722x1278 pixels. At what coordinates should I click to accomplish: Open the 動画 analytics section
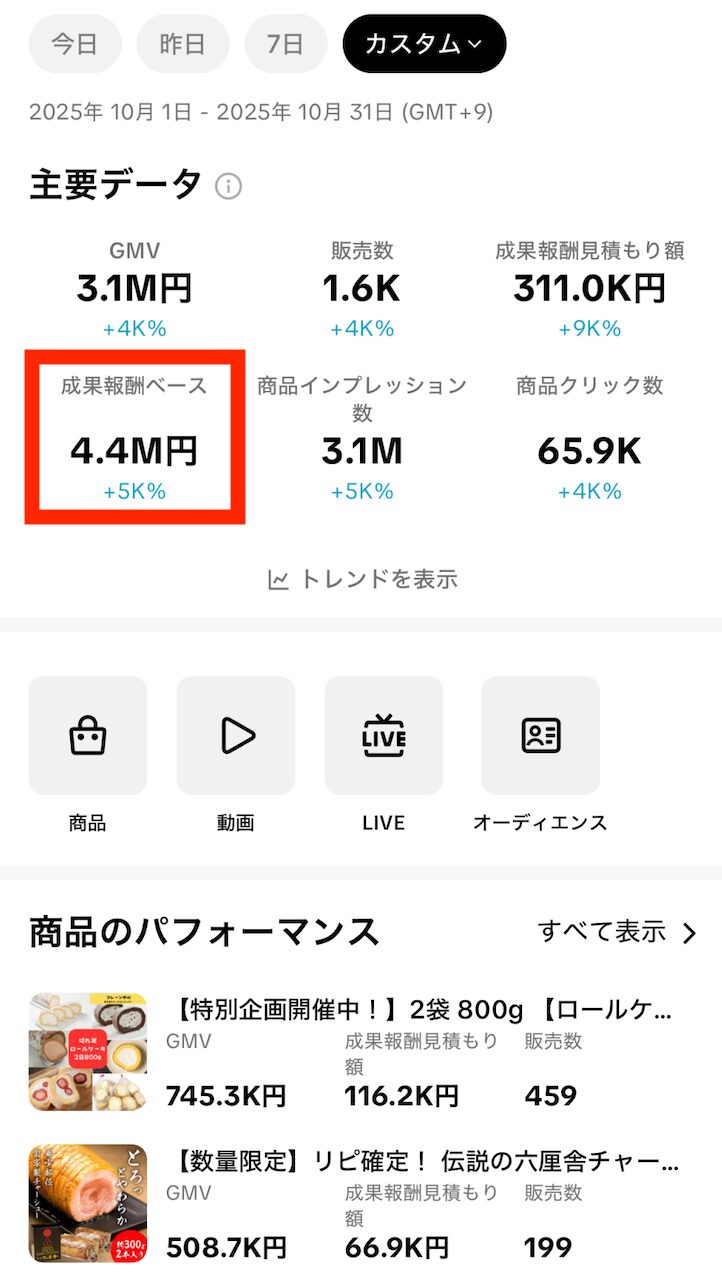236,736
